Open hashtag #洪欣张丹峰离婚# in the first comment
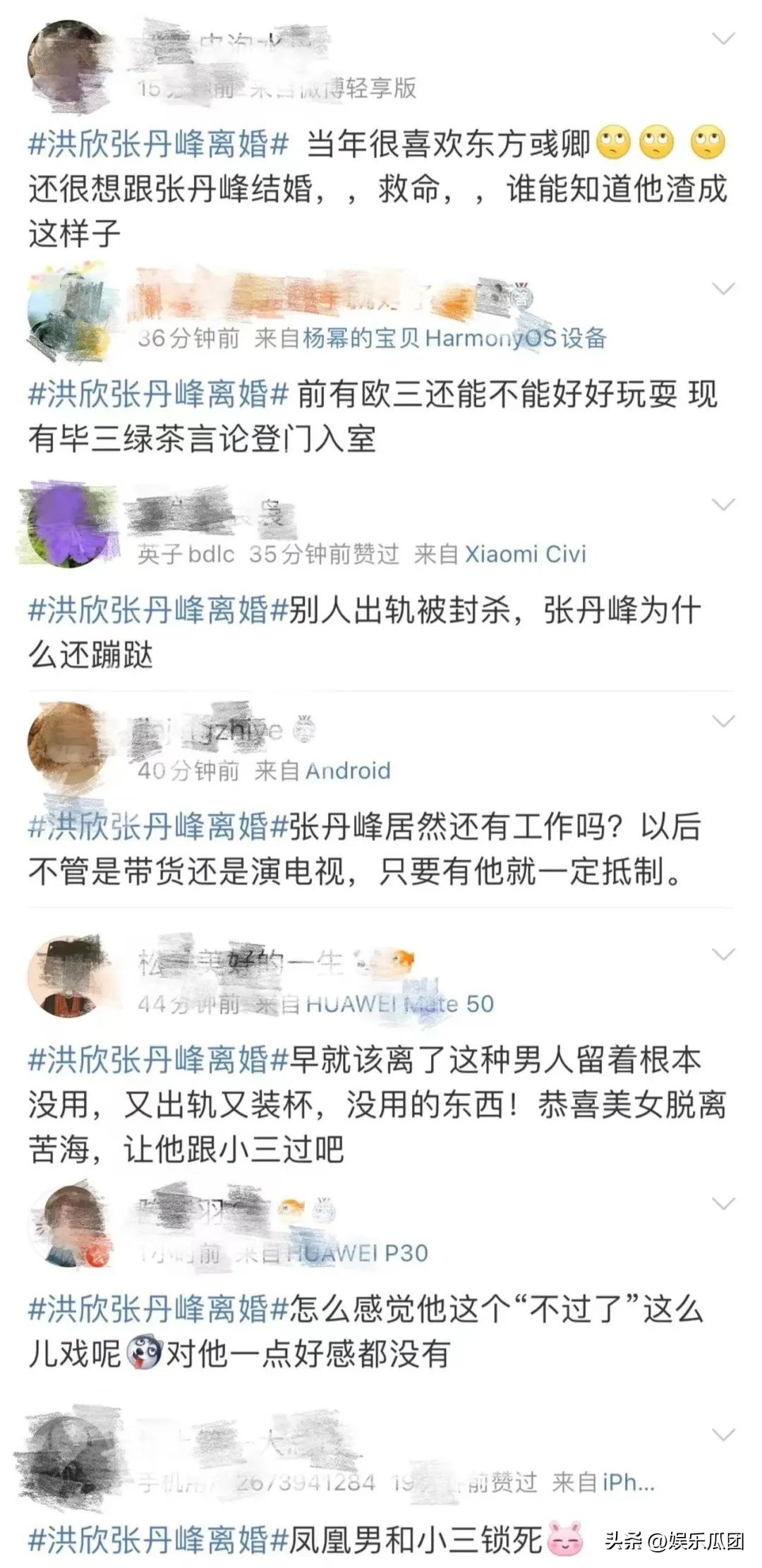 tap(159, 143)
